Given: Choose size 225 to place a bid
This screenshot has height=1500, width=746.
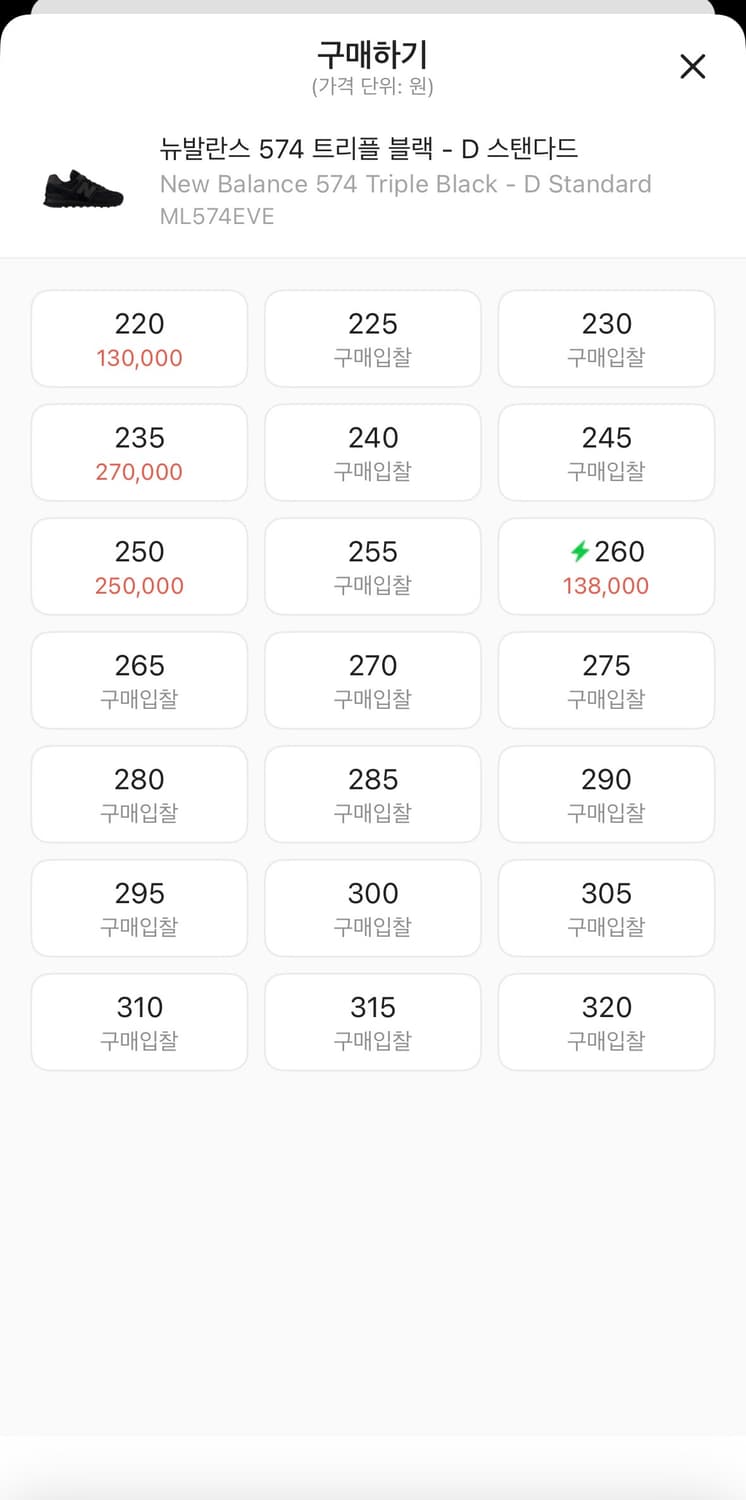Looking at the screenshot, I should point(372,338).
